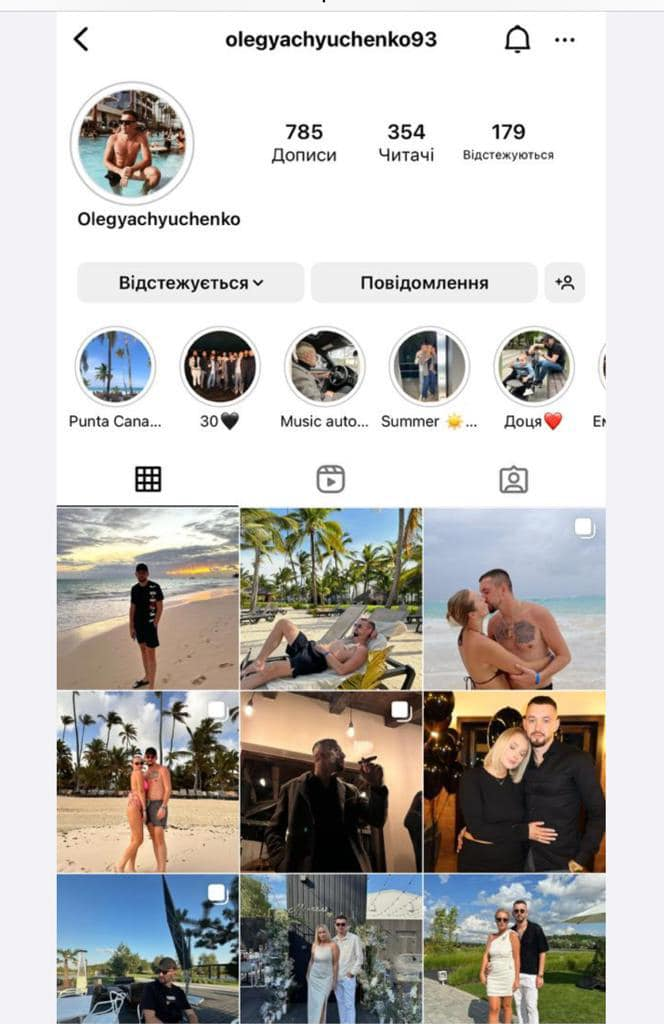Open the three-dot overflow menu
Viewport: 664px width, 1024px height.
pyautogui.click(x=565, y=40)
